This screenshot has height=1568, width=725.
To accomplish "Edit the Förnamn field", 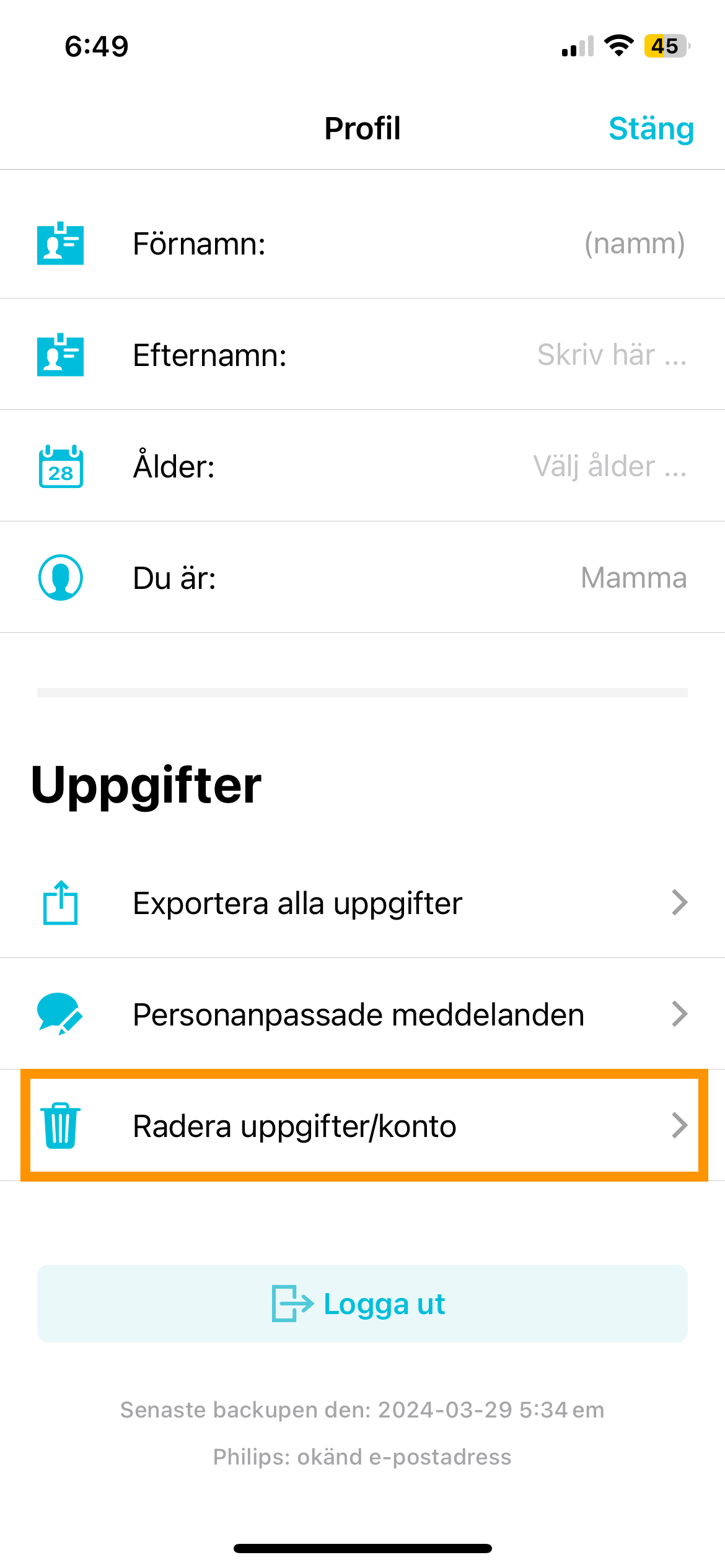I will (x=633, y=243).
